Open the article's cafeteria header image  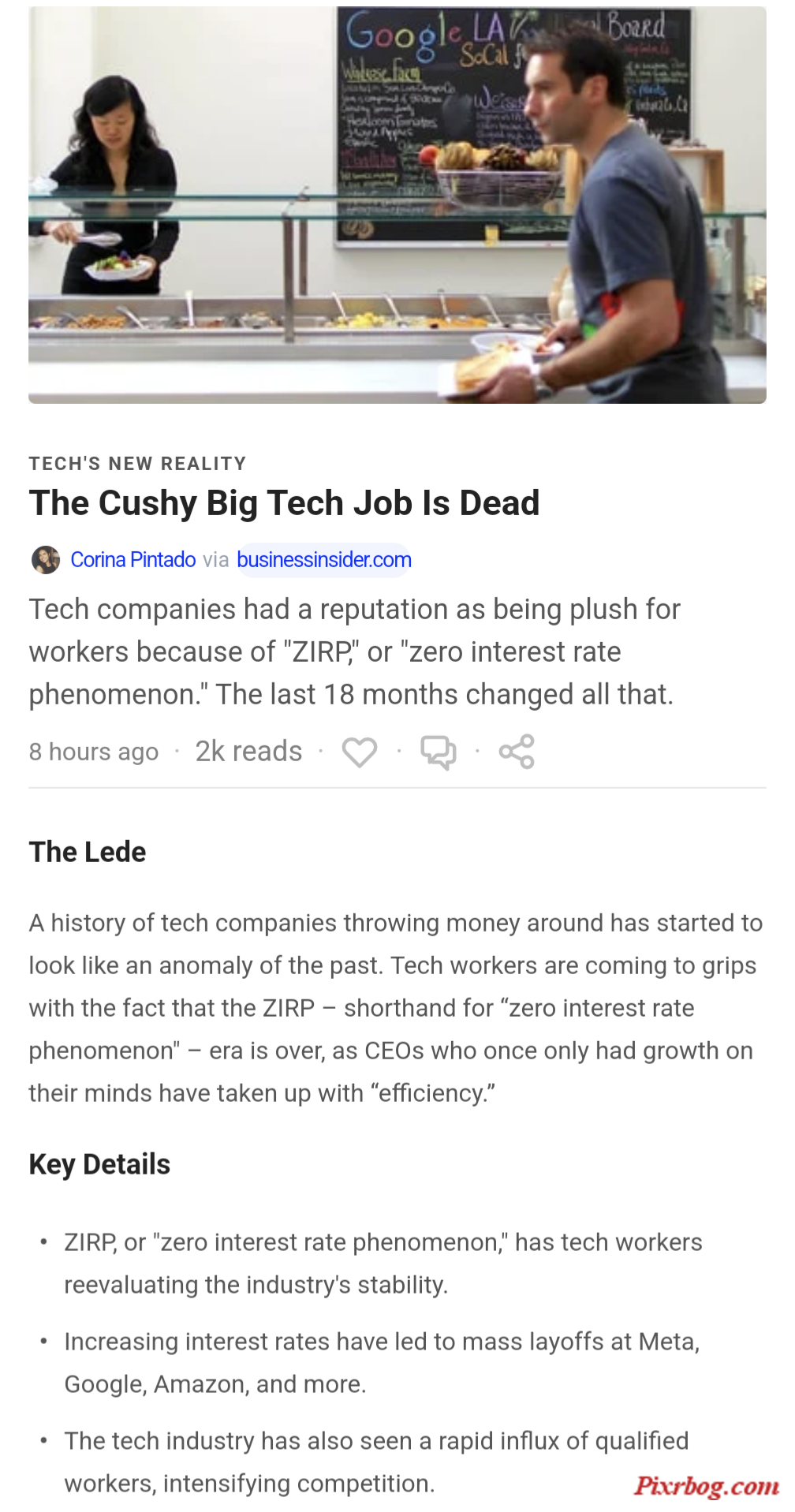397,205
